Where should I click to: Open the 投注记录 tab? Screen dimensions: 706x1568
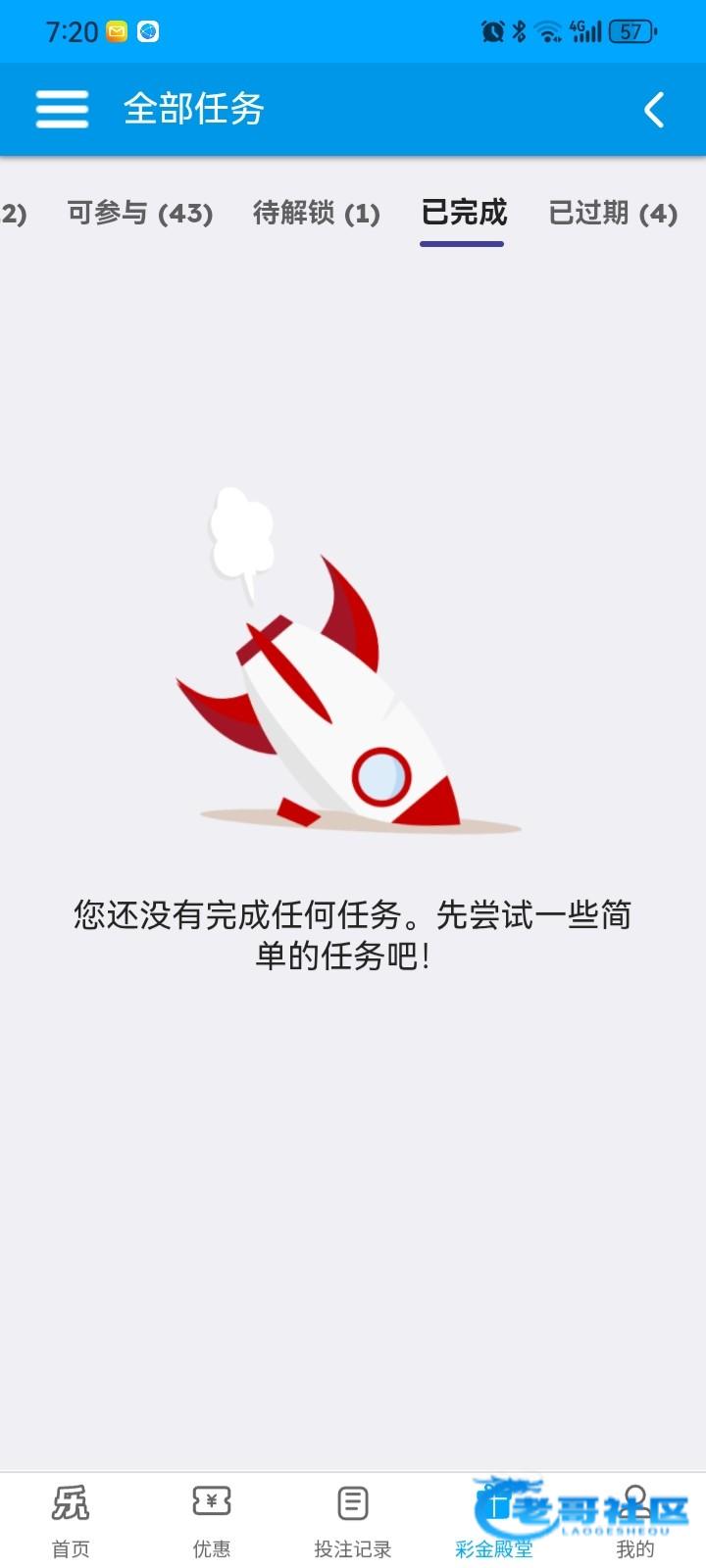353,1521
